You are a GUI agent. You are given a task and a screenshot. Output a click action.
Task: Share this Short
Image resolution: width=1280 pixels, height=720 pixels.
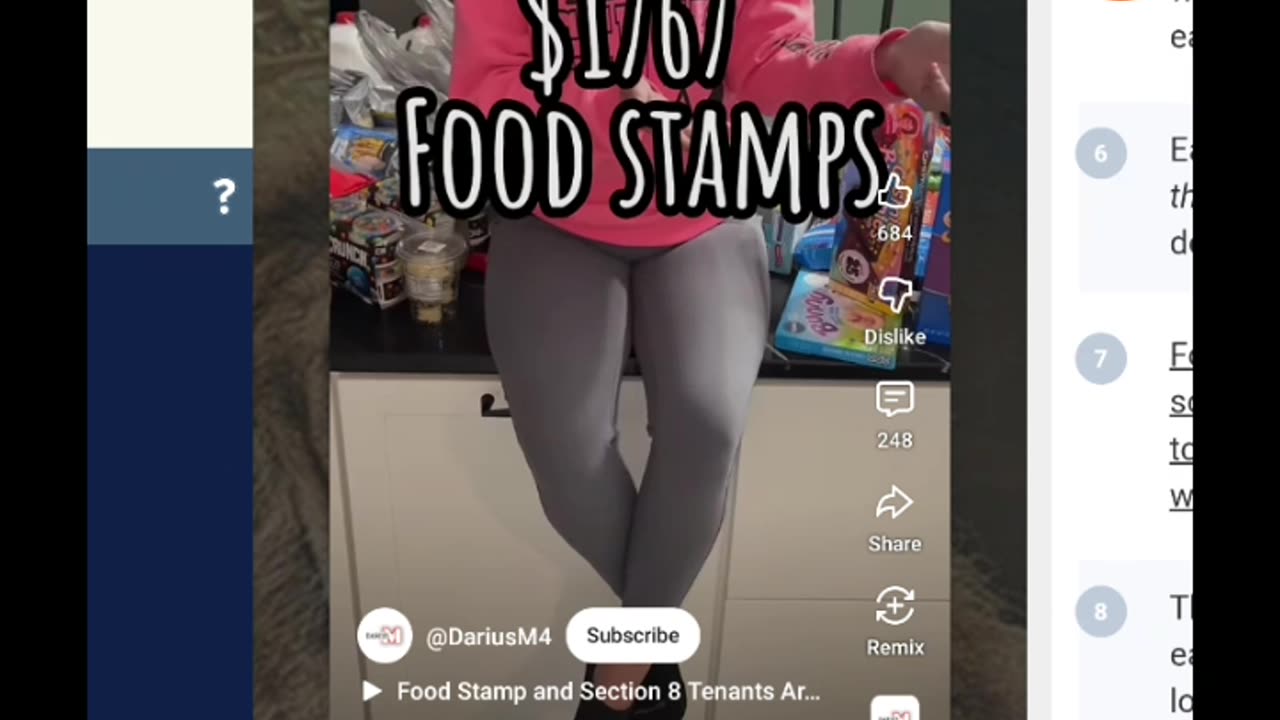tap(894, 505)
